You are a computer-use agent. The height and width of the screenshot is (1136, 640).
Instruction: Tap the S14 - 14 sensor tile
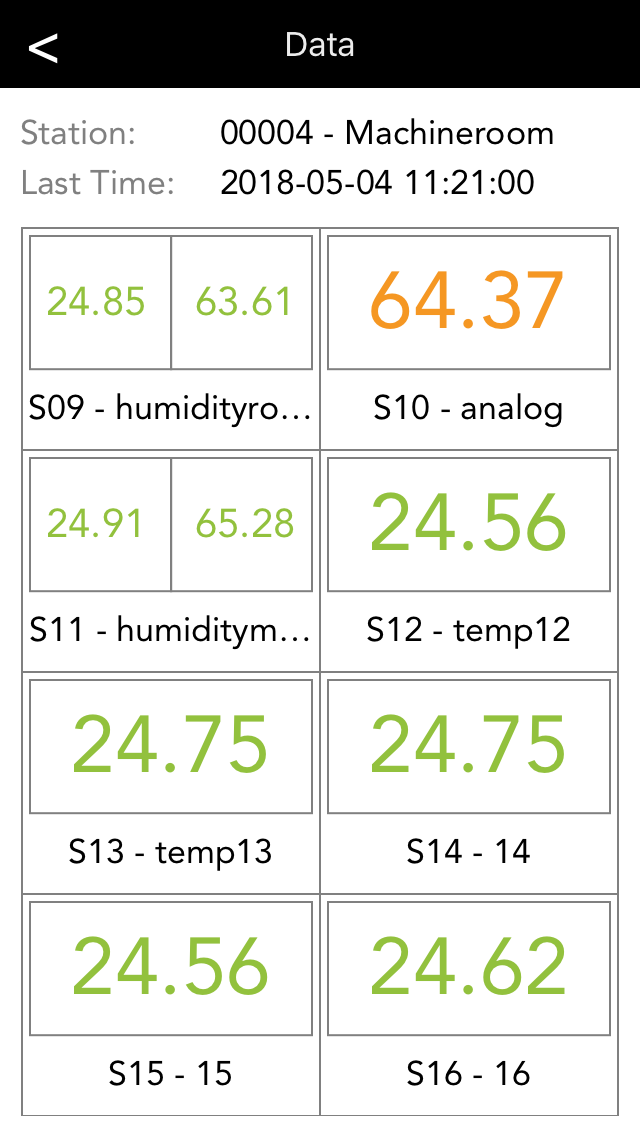469,782
